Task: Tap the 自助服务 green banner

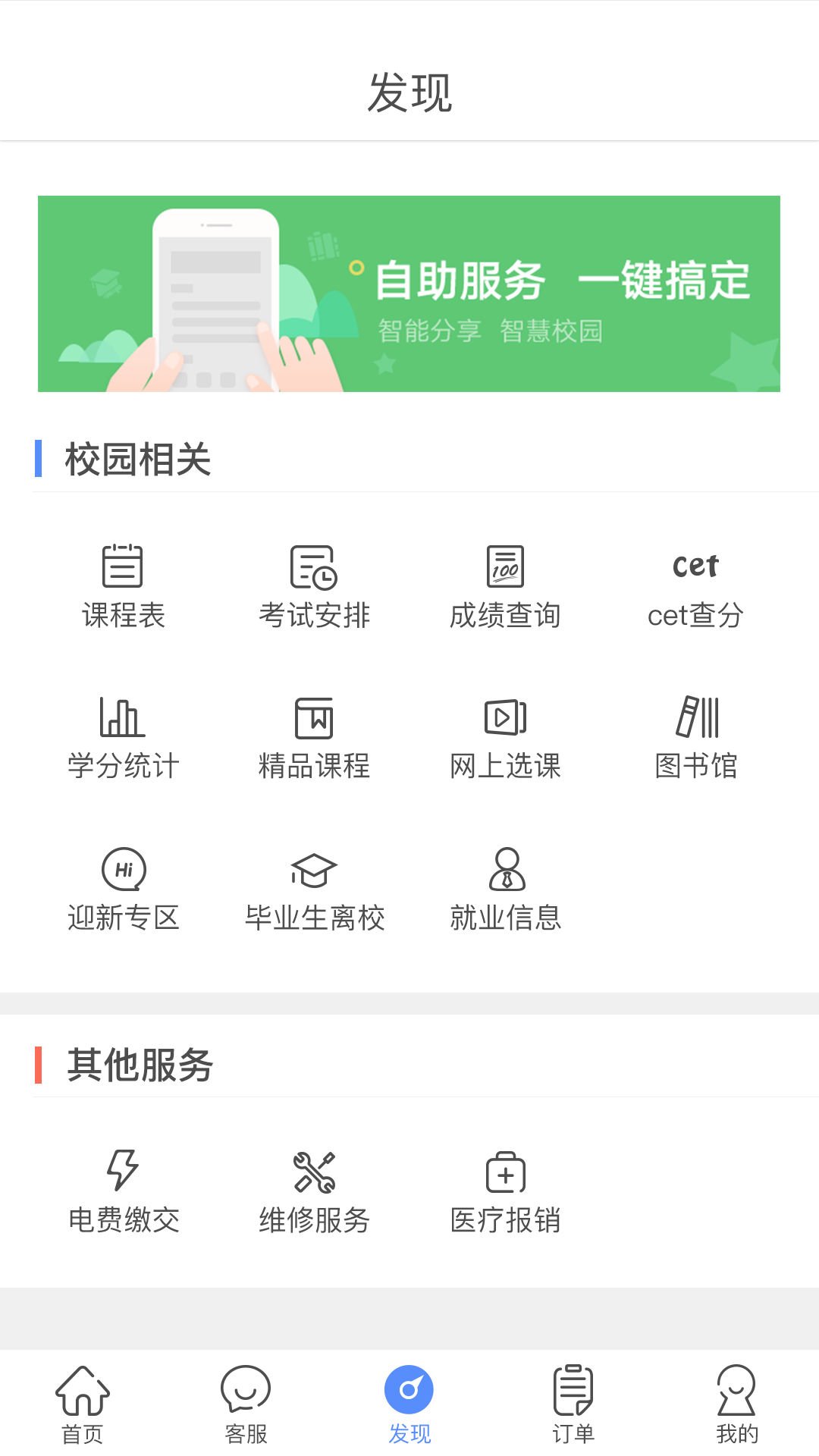Action: pos(409,294)
